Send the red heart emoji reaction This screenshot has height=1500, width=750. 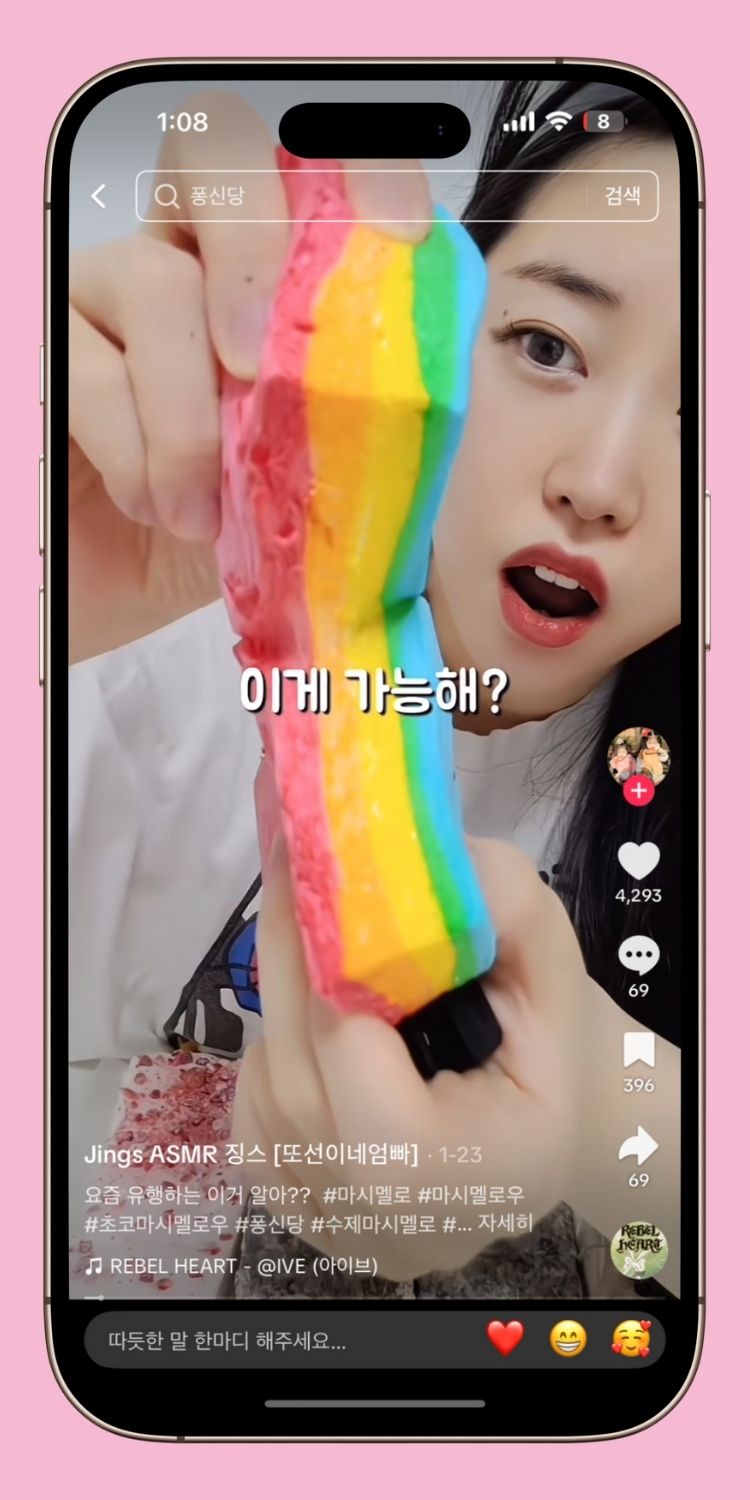505,1339
